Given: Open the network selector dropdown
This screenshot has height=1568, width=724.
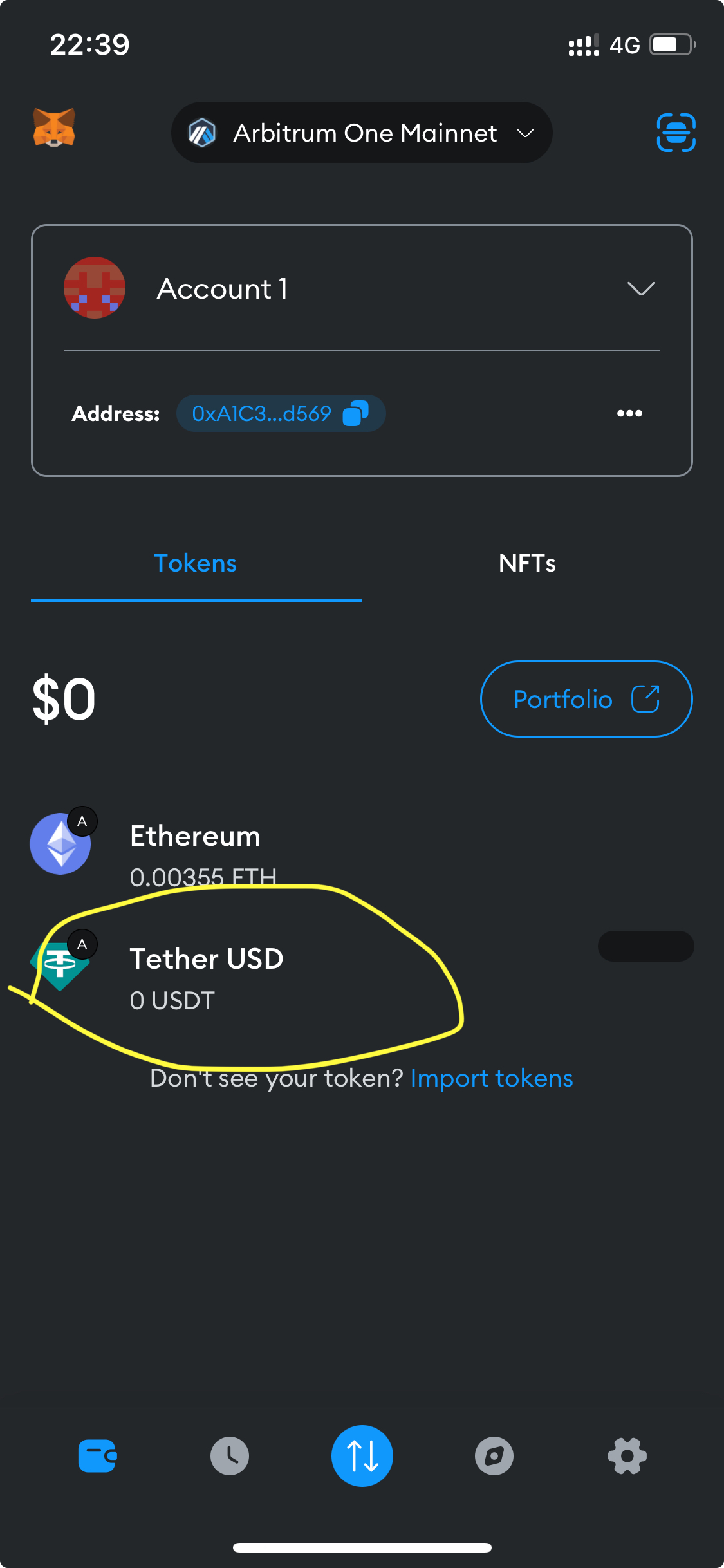Looking at the screenshot, I should tap(362, 133).
